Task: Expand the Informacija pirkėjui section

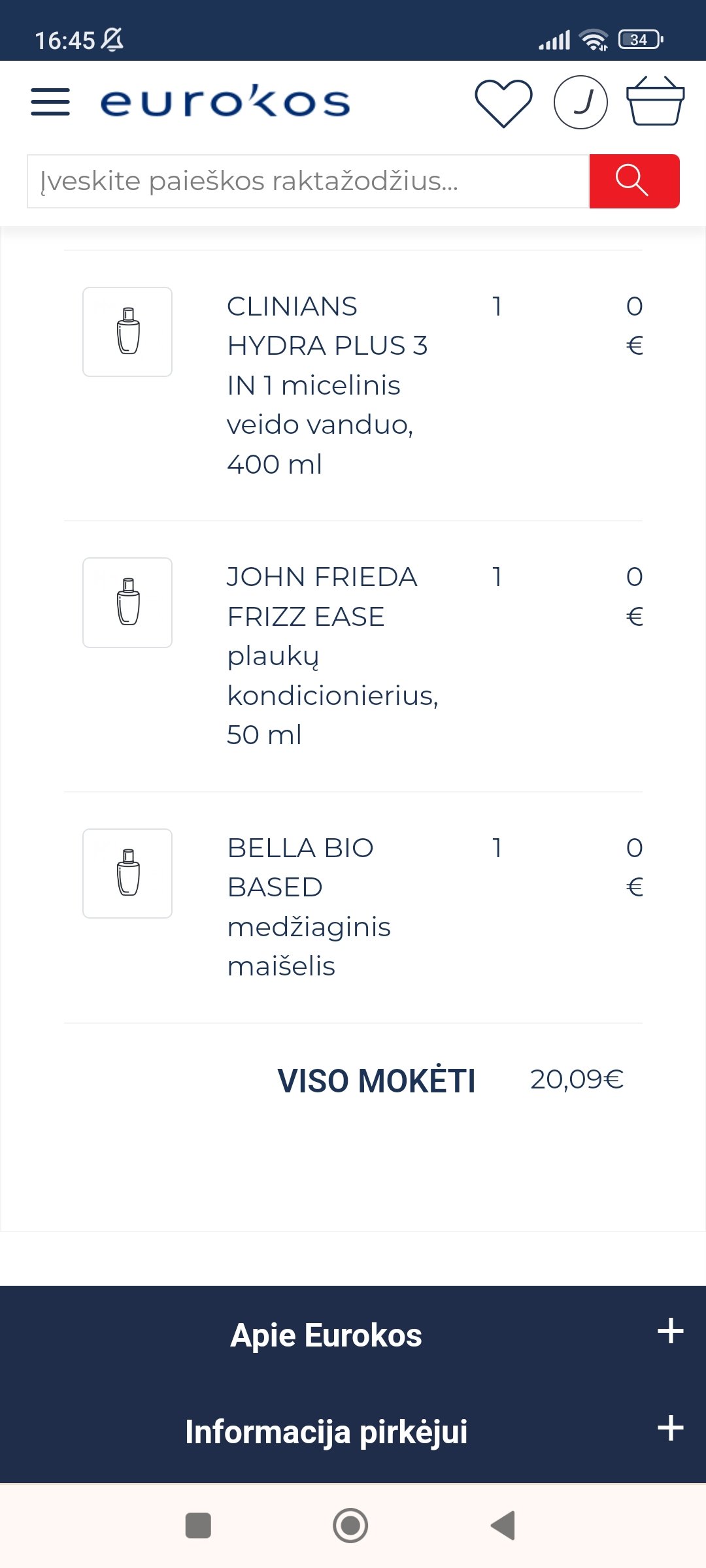Action: [x=353, y=1431]
